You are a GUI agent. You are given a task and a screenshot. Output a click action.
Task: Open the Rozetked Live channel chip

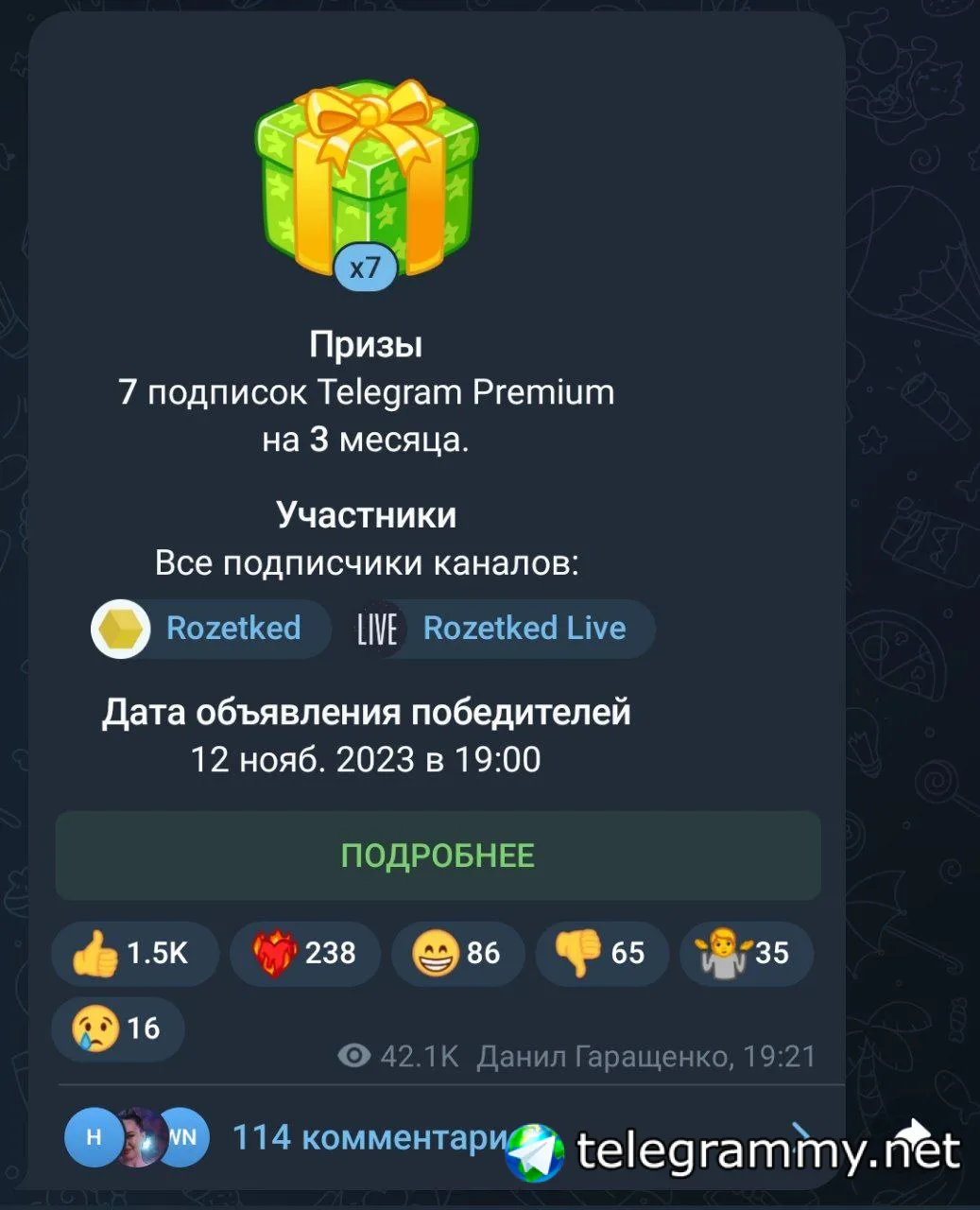coord(505,629)
